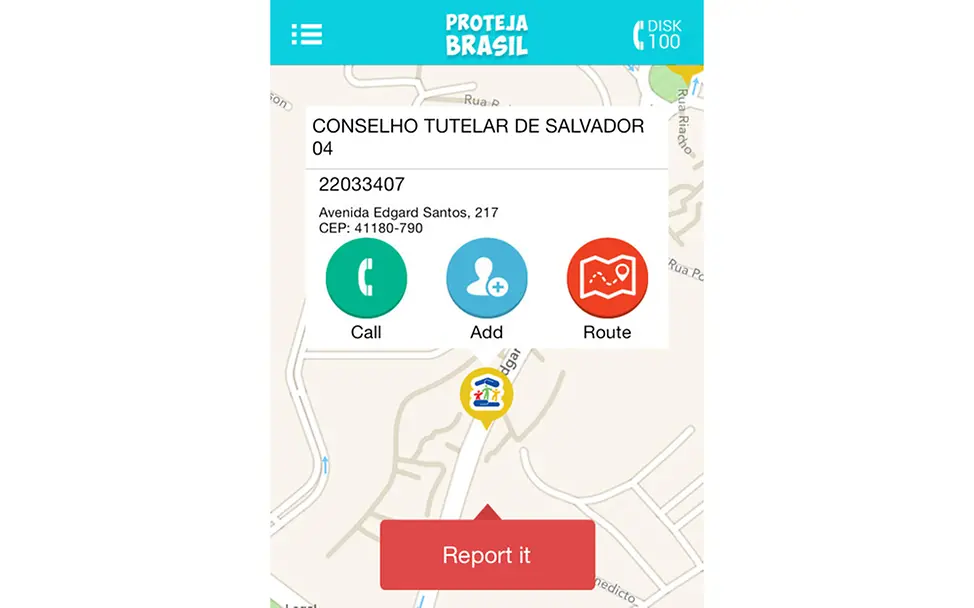Select the yellow map pin marker

click(x=486, y=394)
